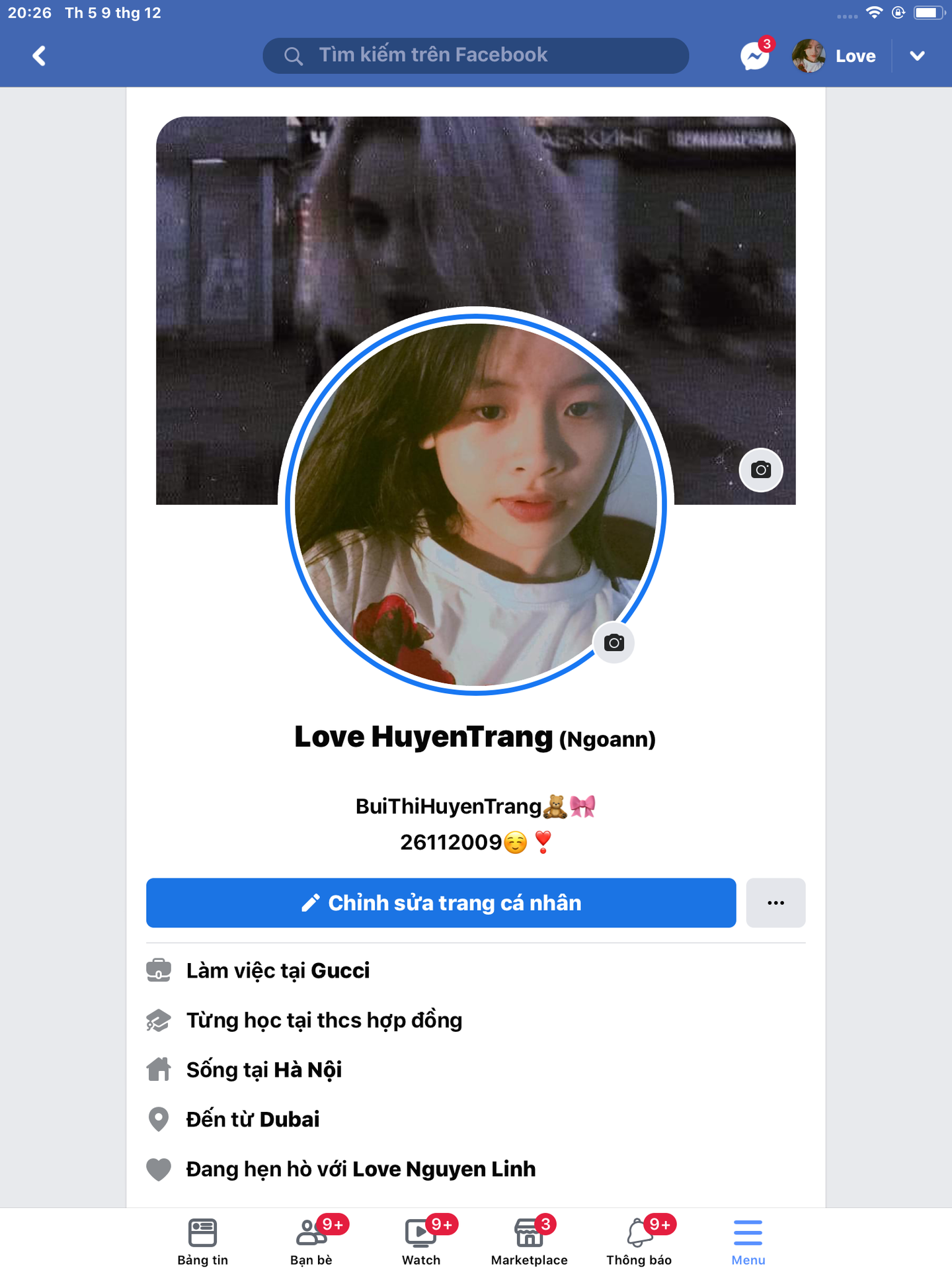Tap Chỉnh sửa trang cá nhân button
Image resolution: width=952 pixels, height=1270 pixels.
(x=441, y=903)
